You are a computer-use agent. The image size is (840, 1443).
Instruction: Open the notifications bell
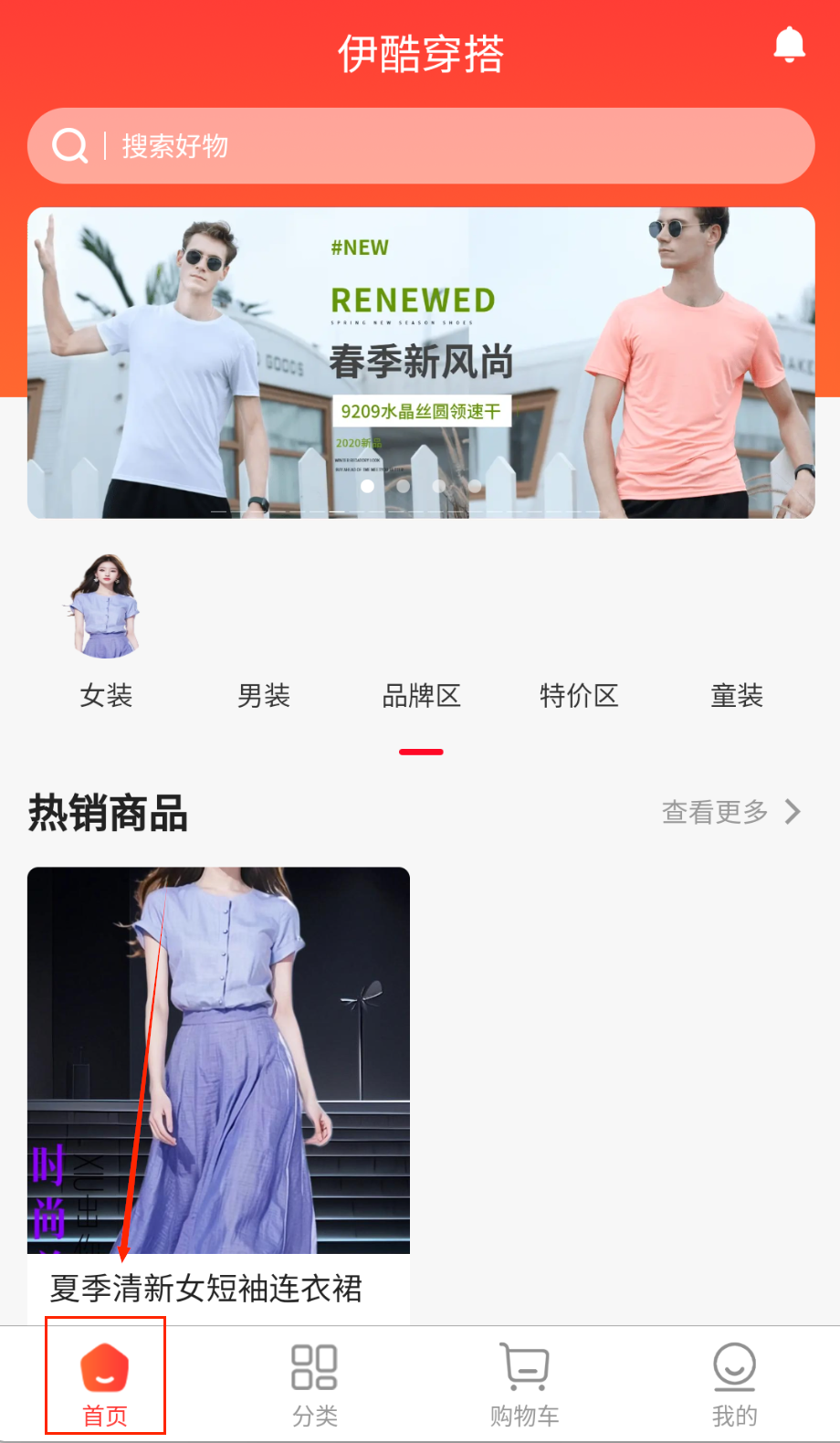pos(789,45)
